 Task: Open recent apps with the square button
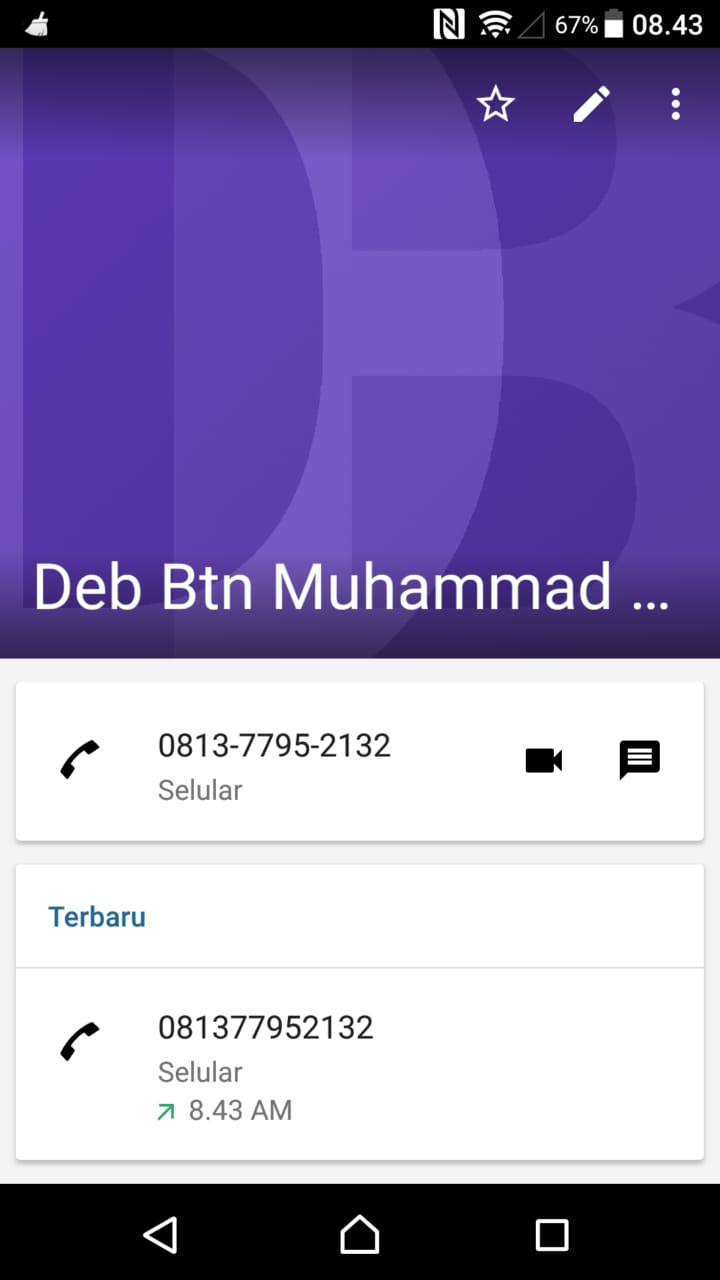pos(552,1234)
